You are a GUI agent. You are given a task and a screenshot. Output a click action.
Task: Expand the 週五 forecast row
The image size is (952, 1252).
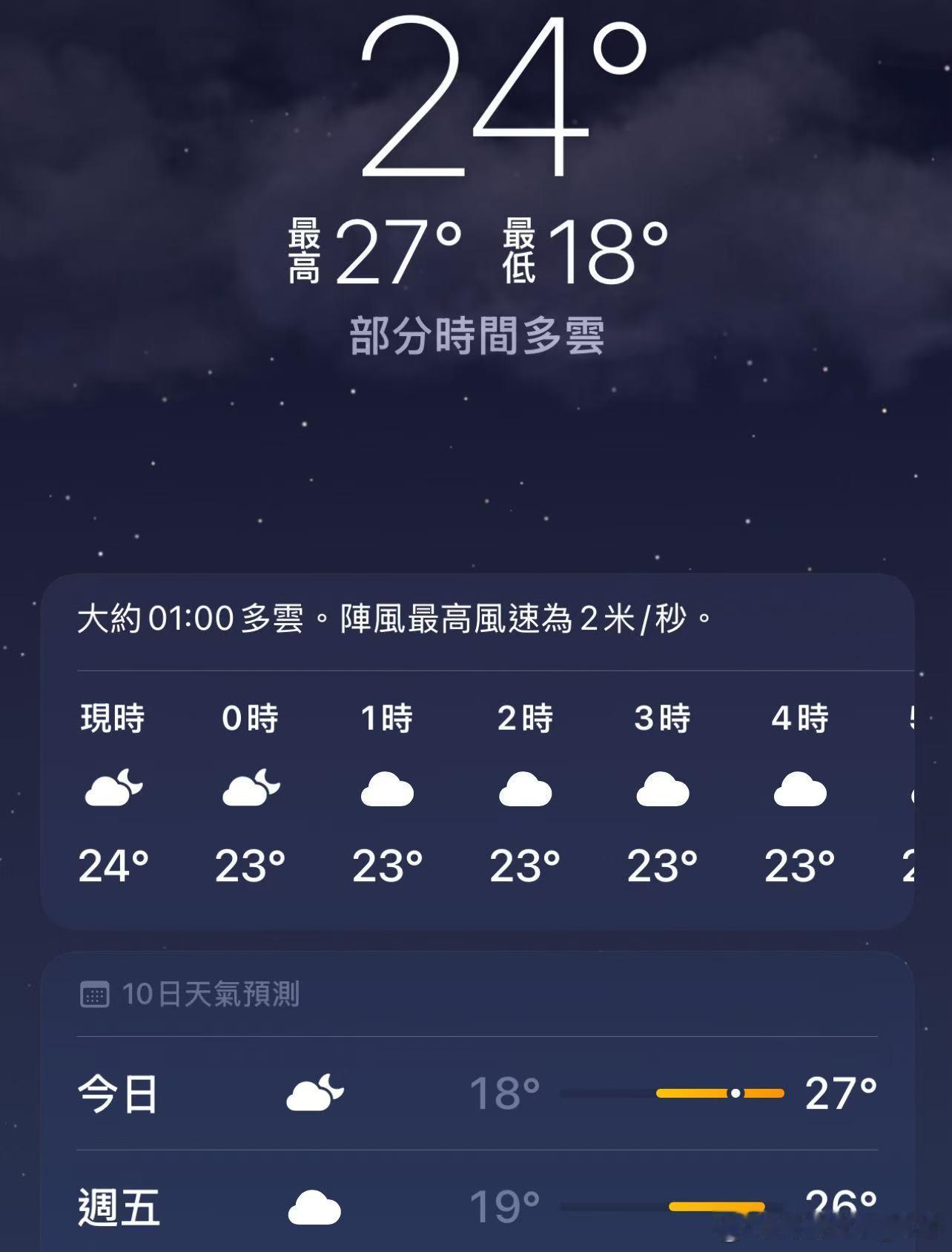point(476,1204)
